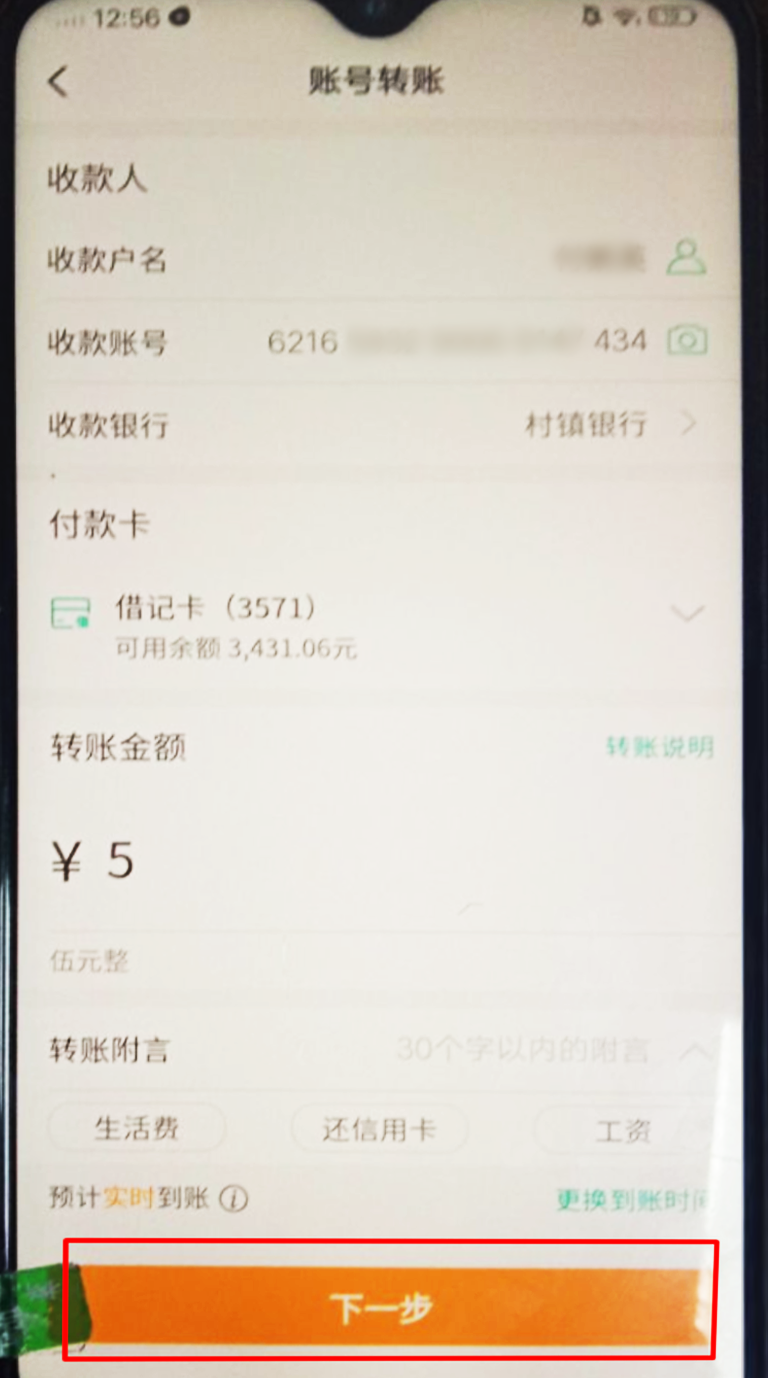Show info about 预计实时到账
The width and height of the screenshot is (768, 1378).
click(x=233, y=1198)
